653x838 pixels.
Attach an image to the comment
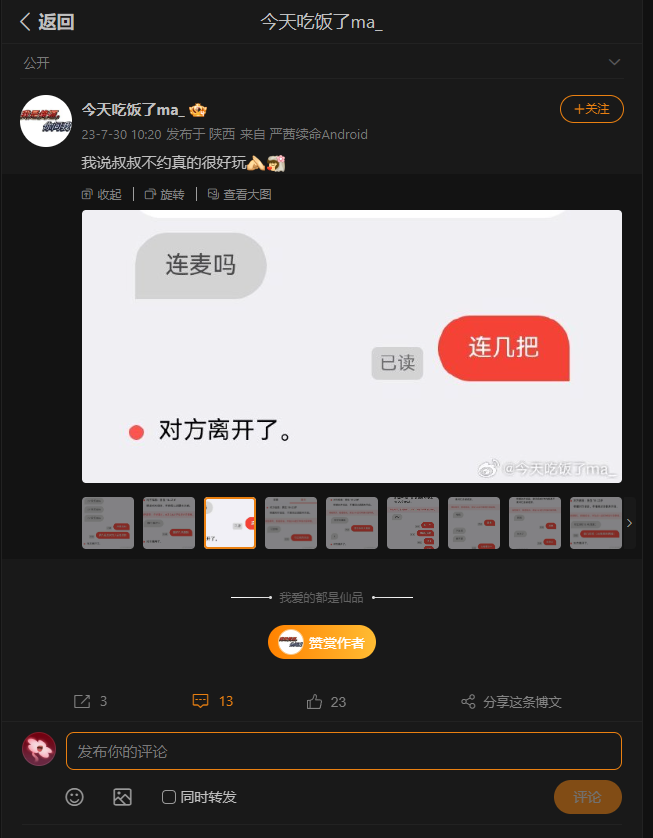click(122, 797)
